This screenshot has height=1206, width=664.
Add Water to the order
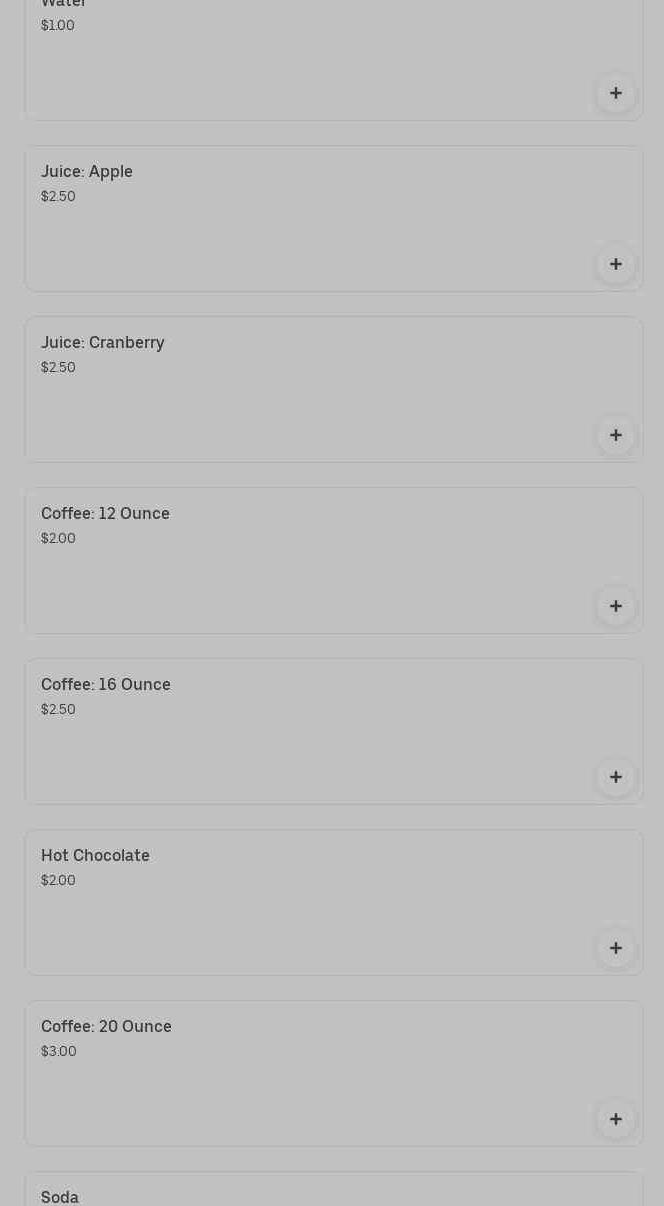tap(616, 93)
